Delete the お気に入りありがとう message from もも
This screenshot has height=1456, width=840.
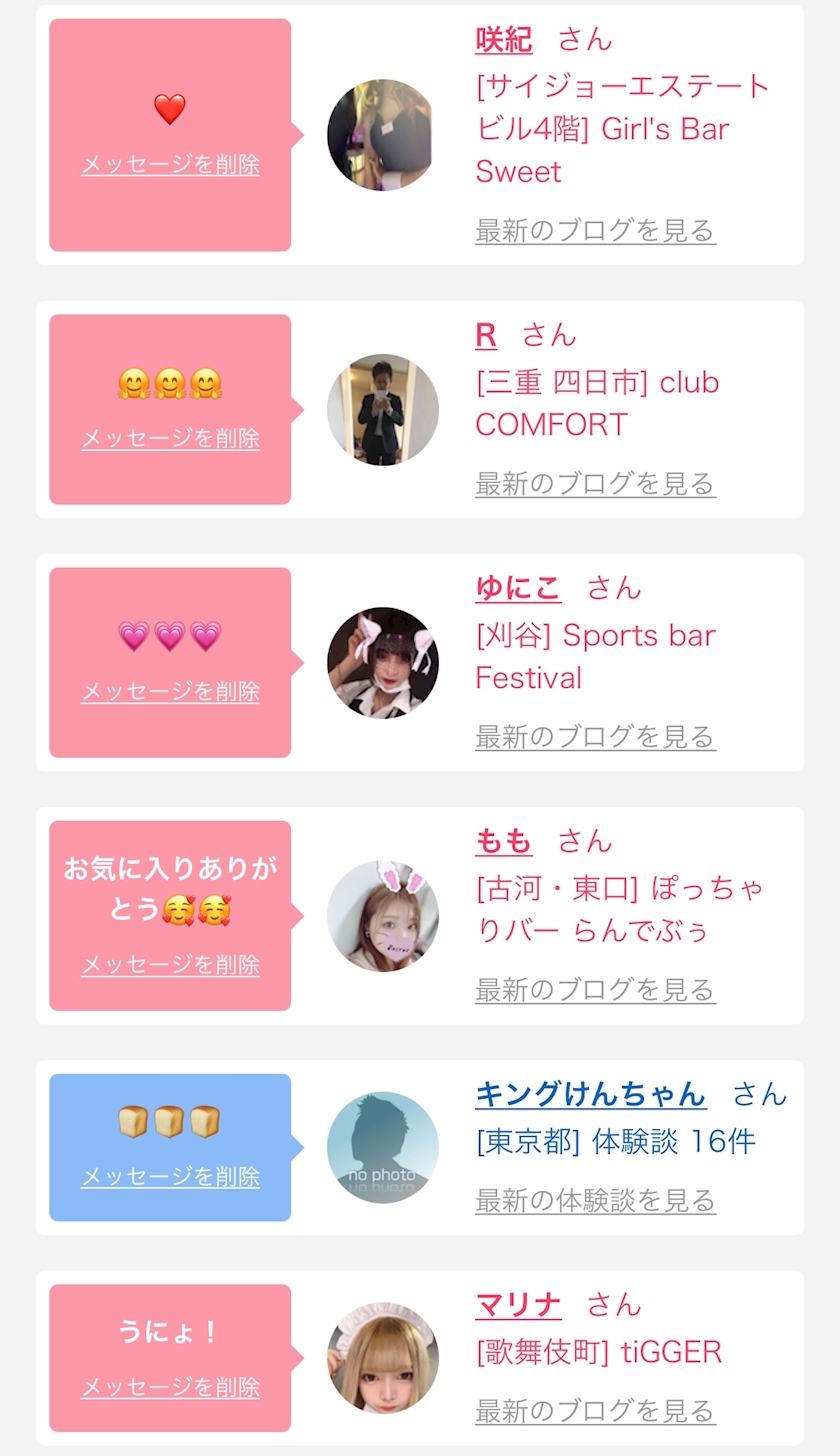click(170, 964)
